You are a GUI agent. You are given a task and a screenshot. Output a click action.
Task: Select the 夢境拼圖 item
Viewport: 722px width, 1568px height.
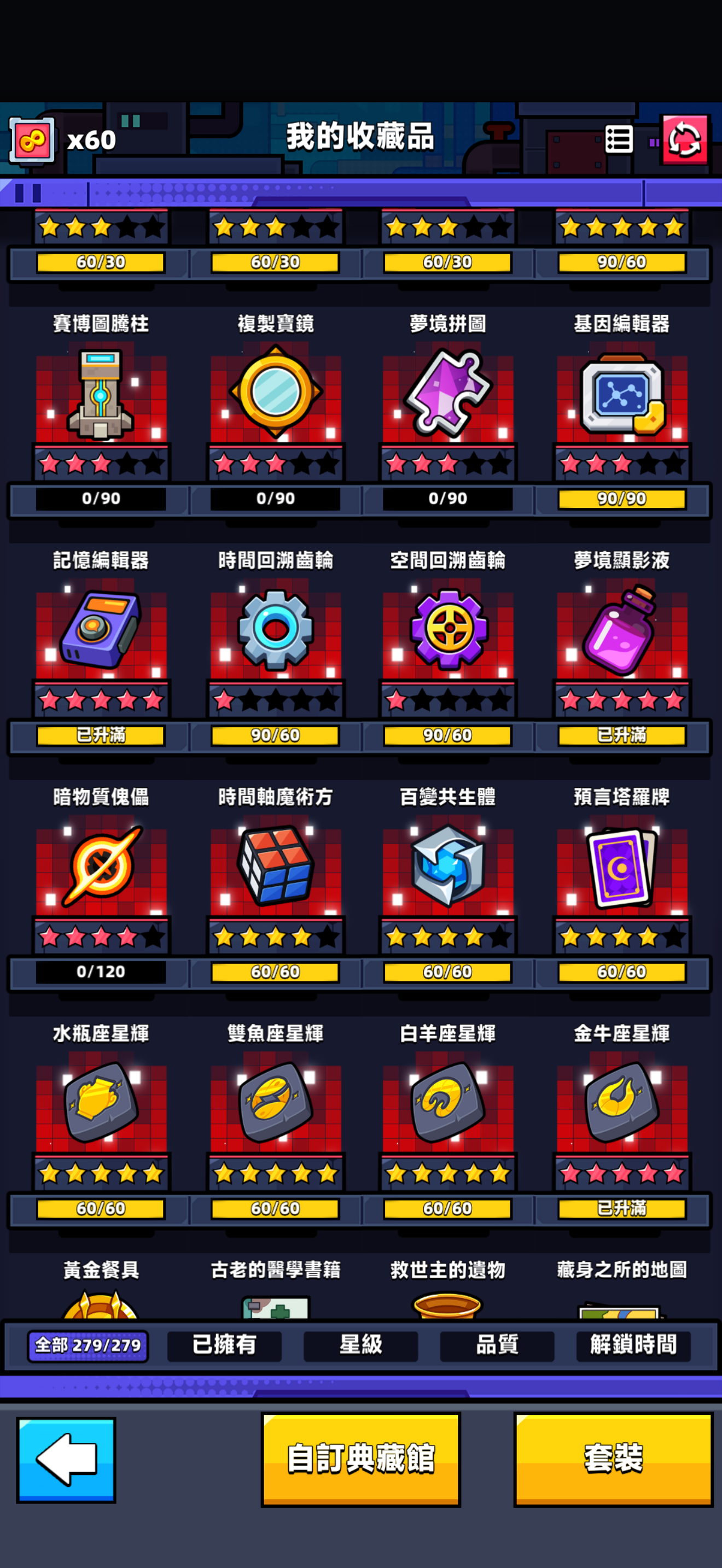(448, 394)
